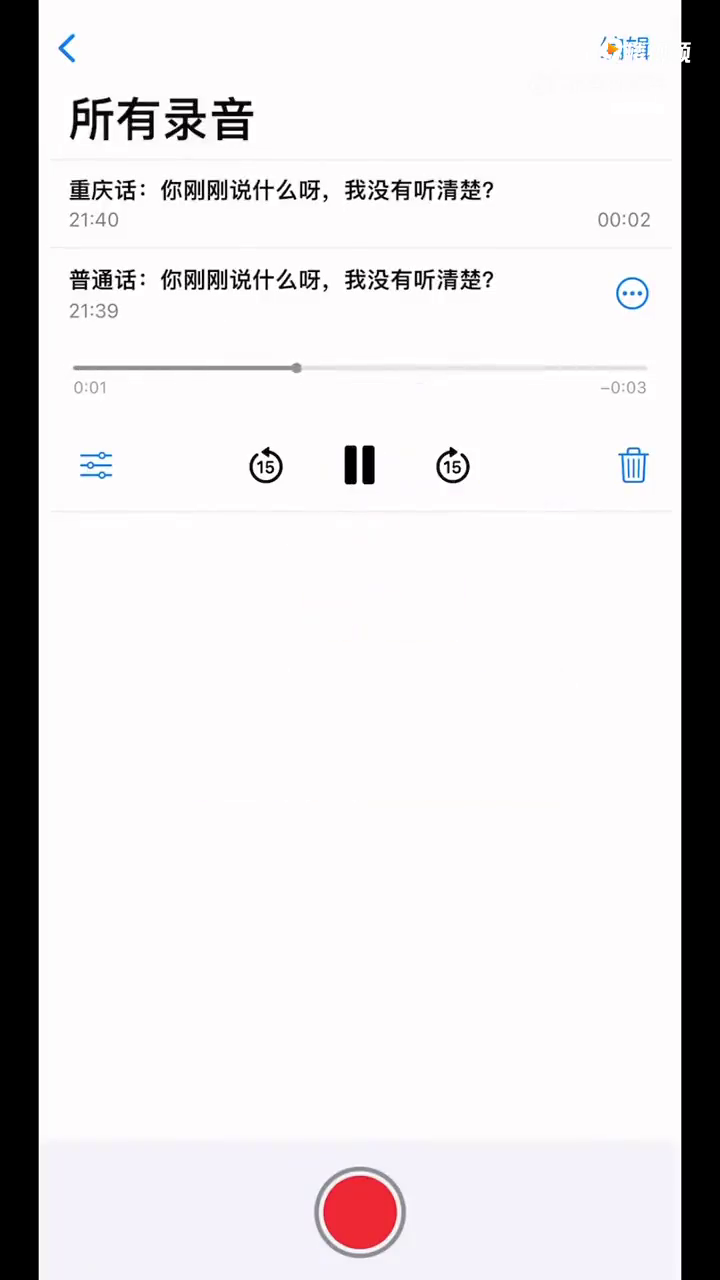Screen dimensions: 720x1280
Task: Tap the 21:39 timestamp under 普通话
Action: click(93, 310)
